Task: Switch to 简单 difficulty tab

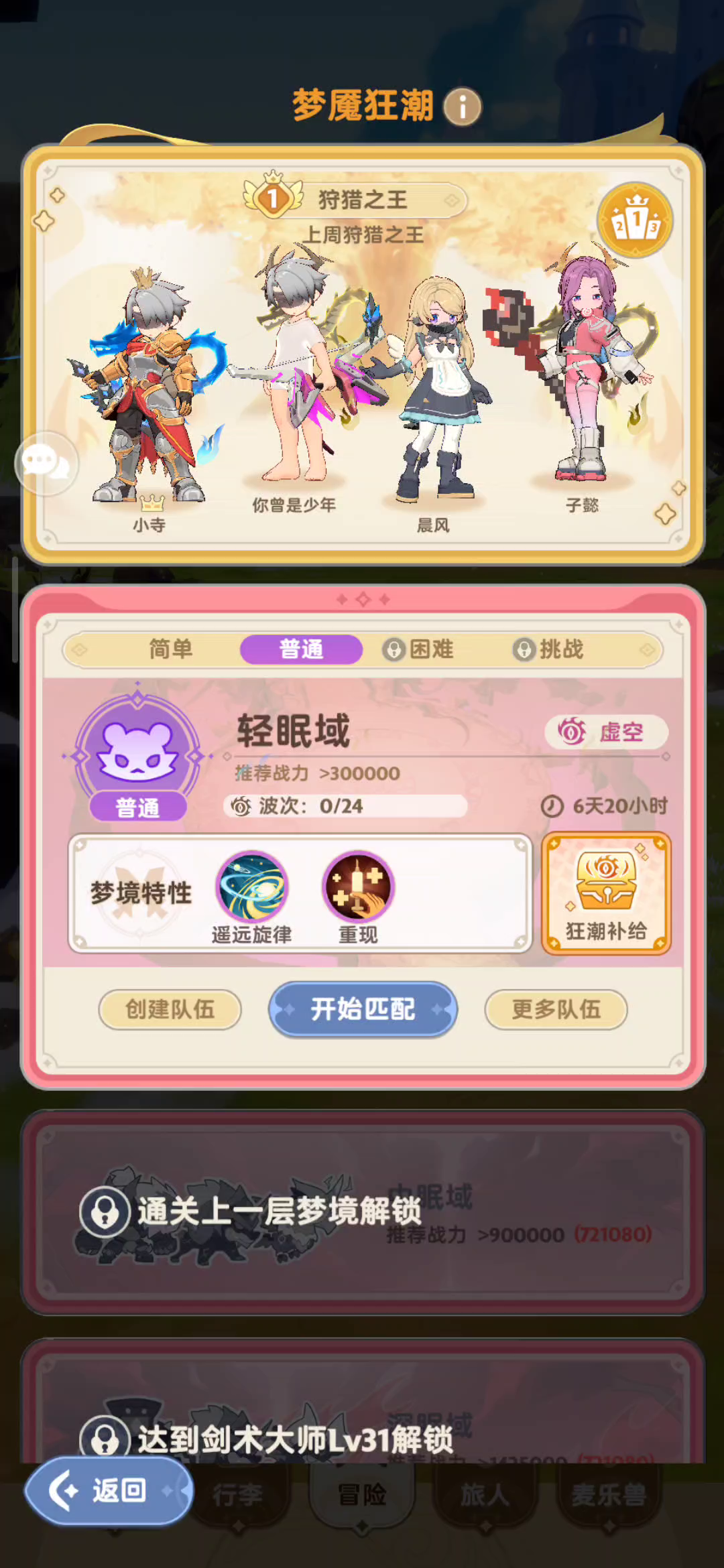Action: [x=170, y=649]
